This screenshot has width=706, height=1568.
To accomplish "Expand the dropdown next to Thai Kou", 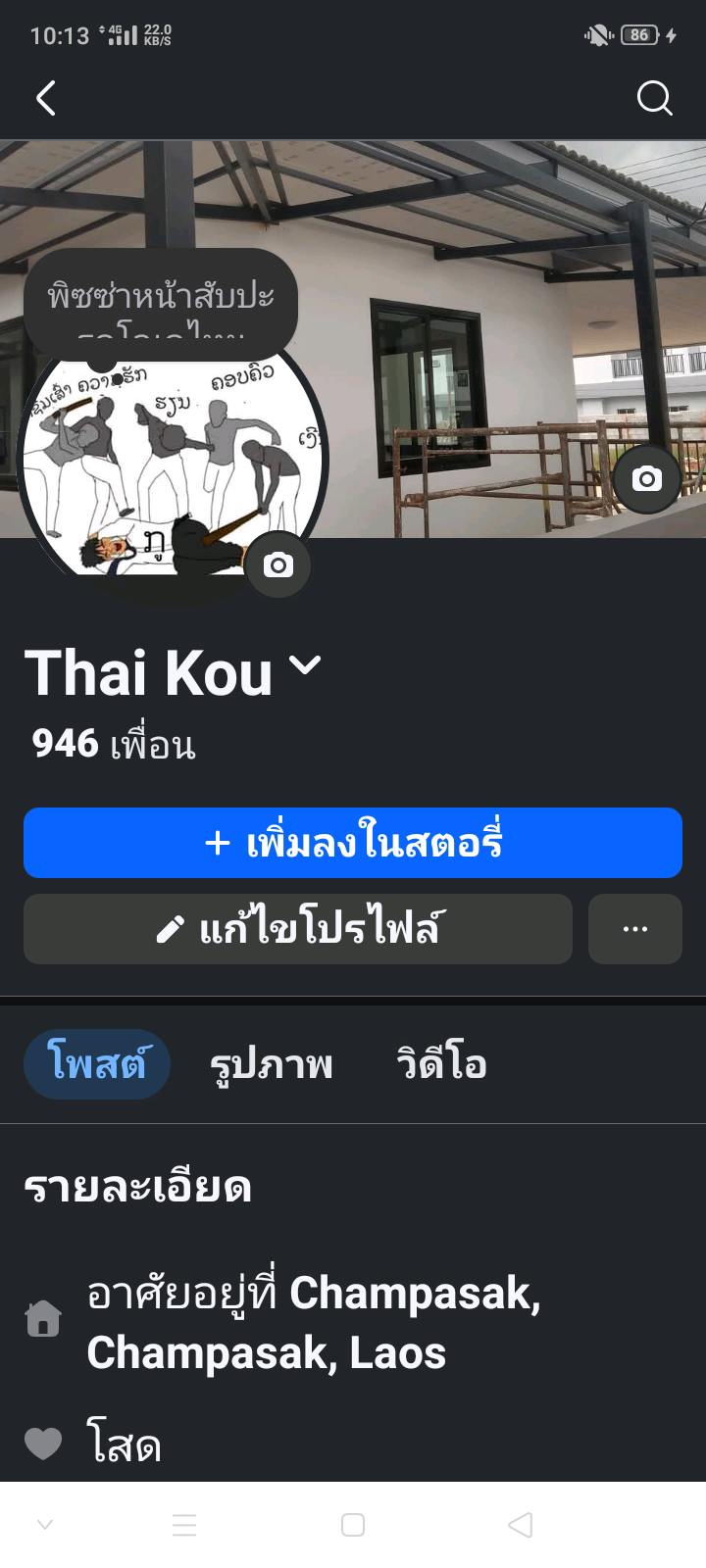I will coord(306,665).
